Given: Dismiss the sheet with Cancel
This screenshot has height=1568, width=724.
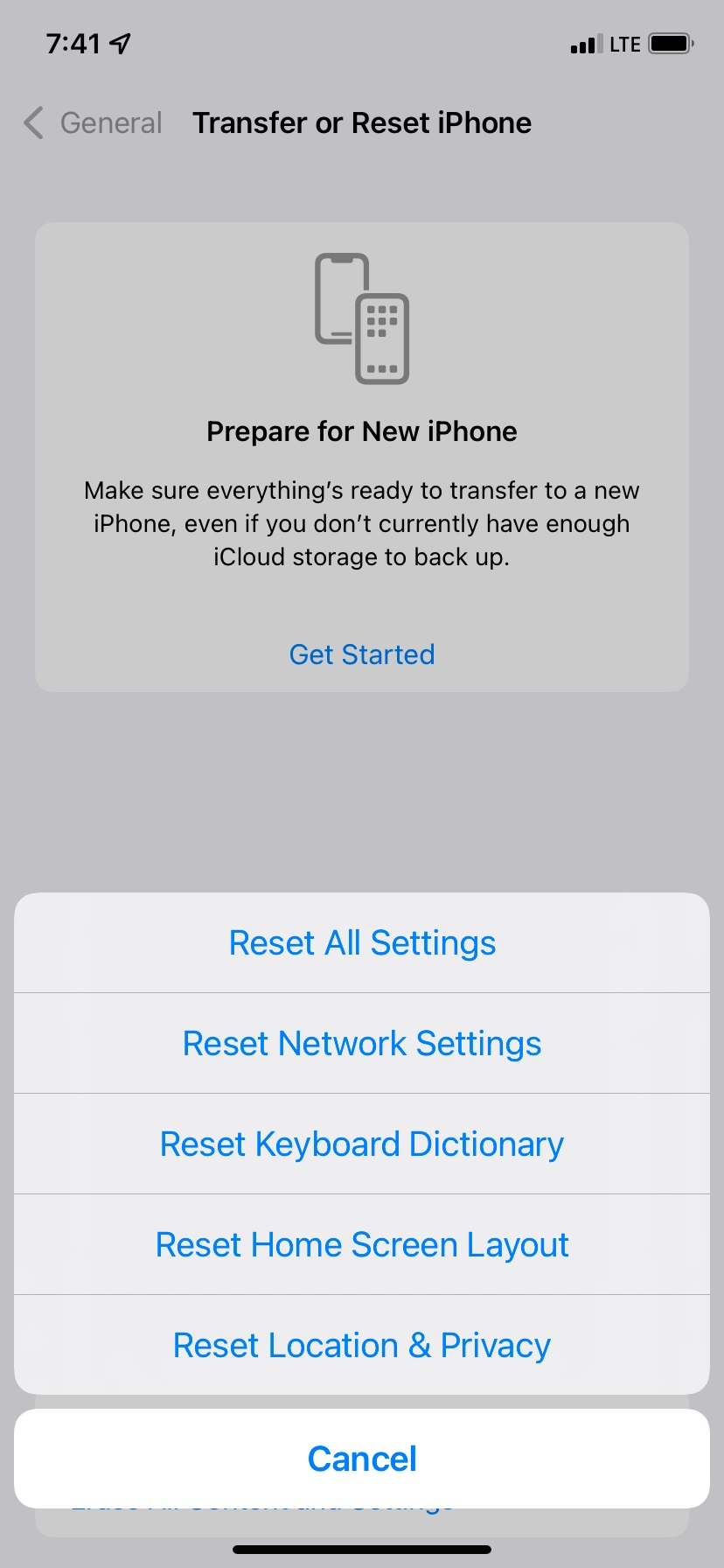Looking at the screenshot, I should (362, 1459).
